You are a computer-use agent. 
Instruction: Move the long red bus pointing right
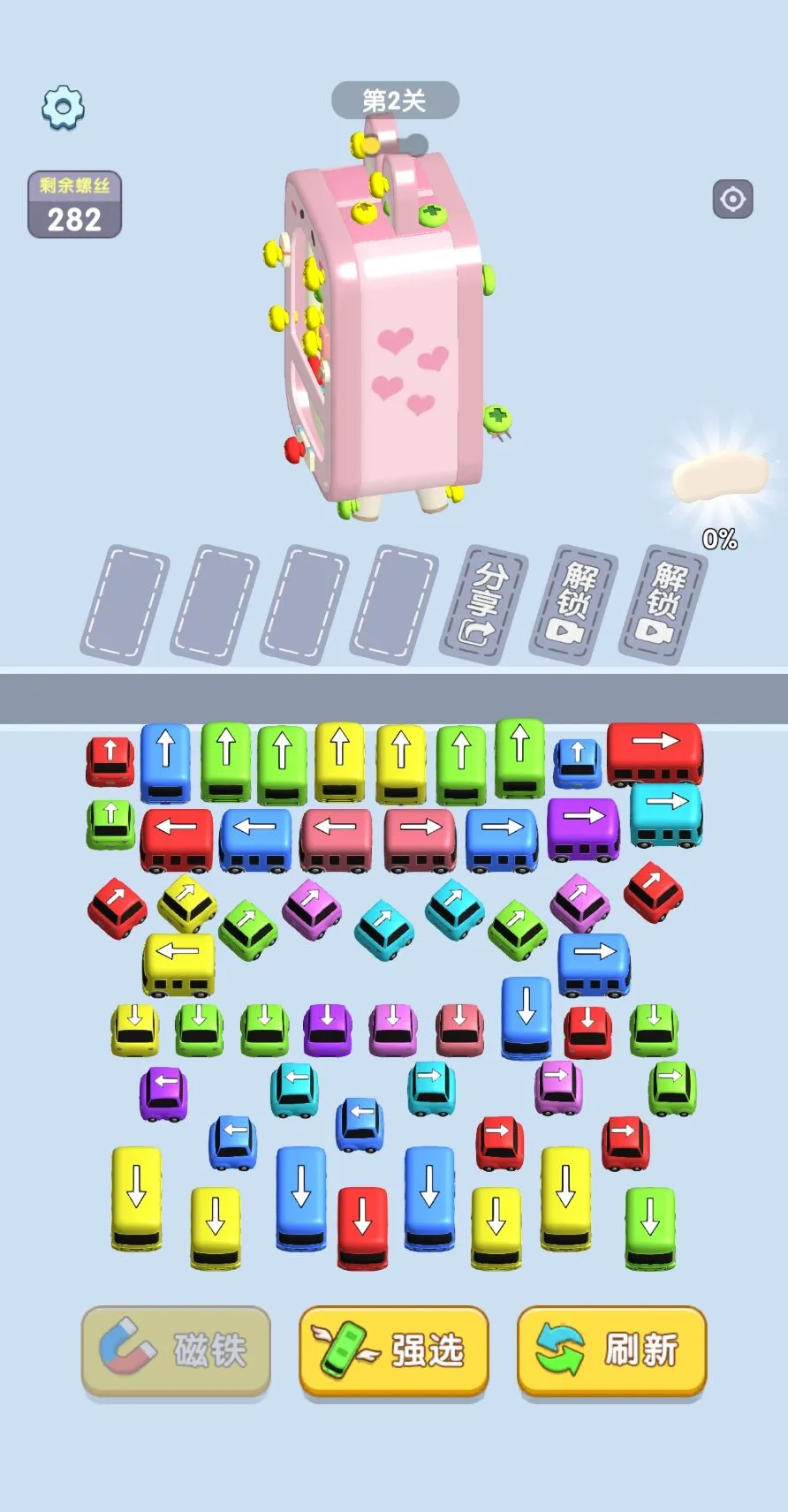[x=654, y=752]
